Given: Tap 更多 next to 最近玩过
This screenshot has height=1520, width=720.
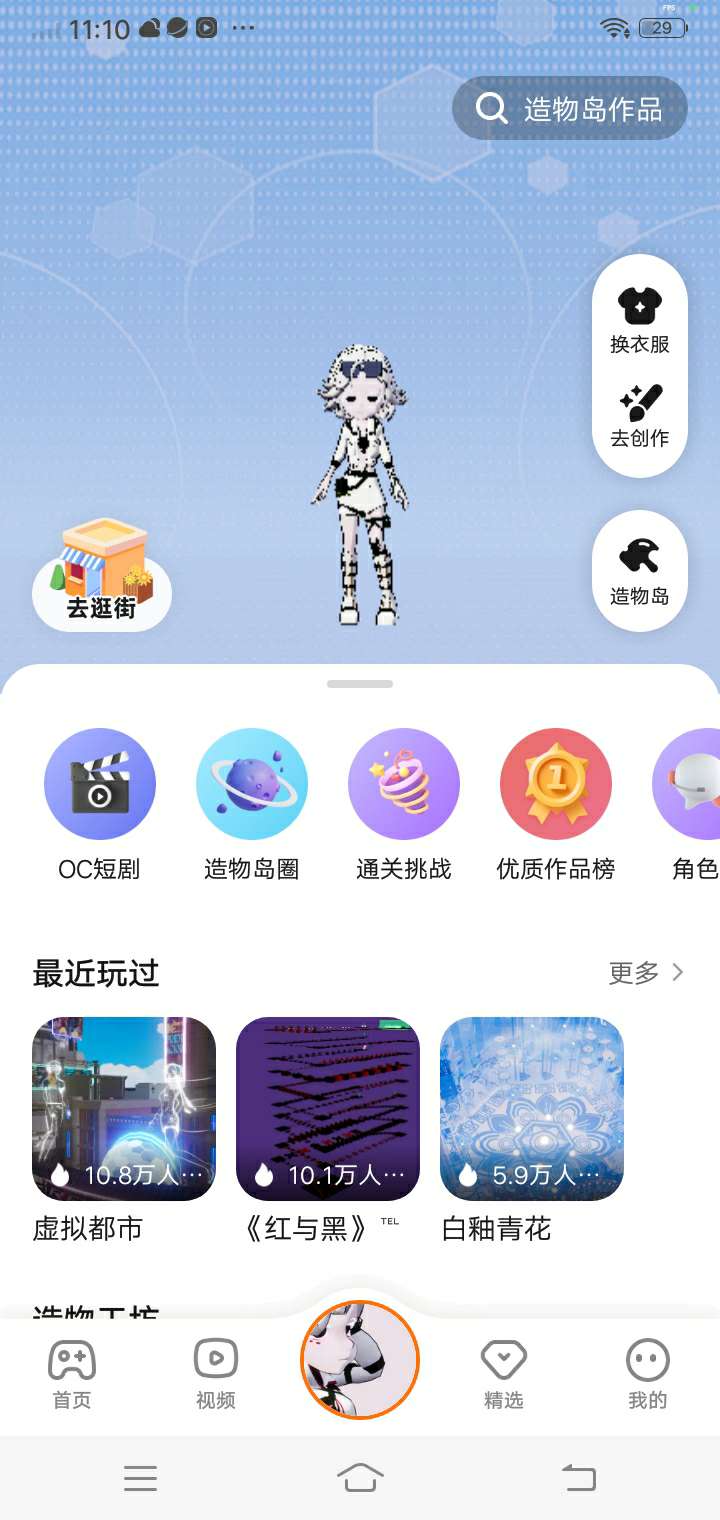Looking at the screenshot, I should point(647,972).
